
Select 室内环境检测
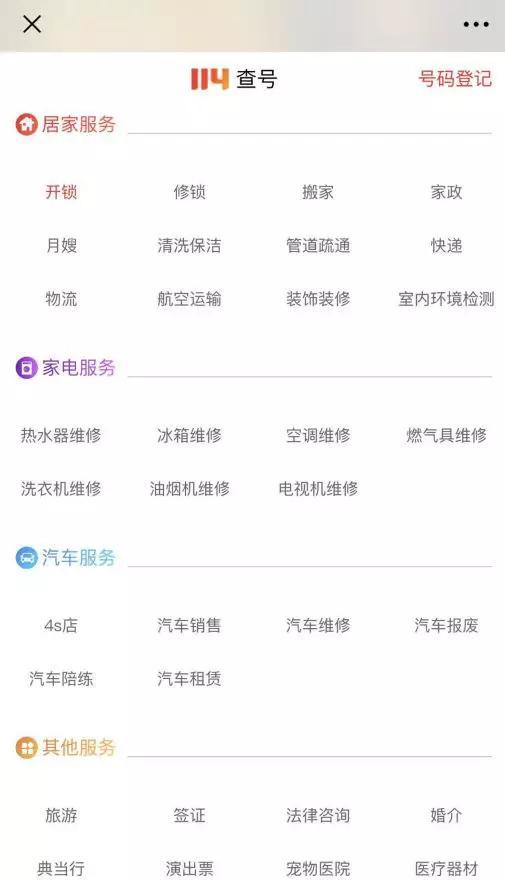pos(447,299)
